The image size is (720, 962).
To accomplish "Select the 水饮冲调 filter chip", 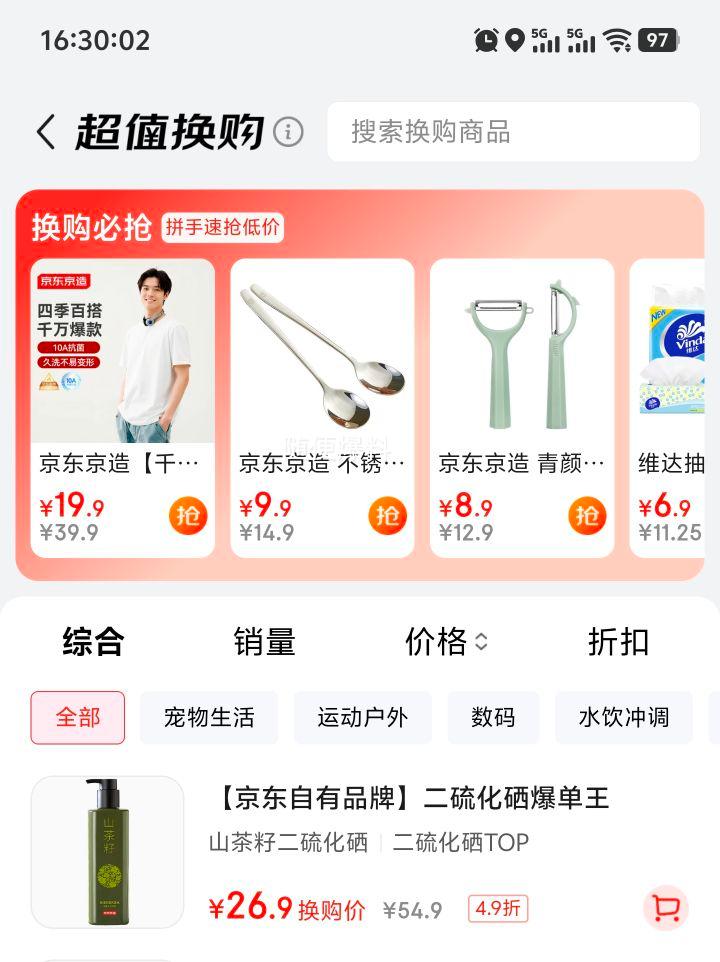I will 622,718.
